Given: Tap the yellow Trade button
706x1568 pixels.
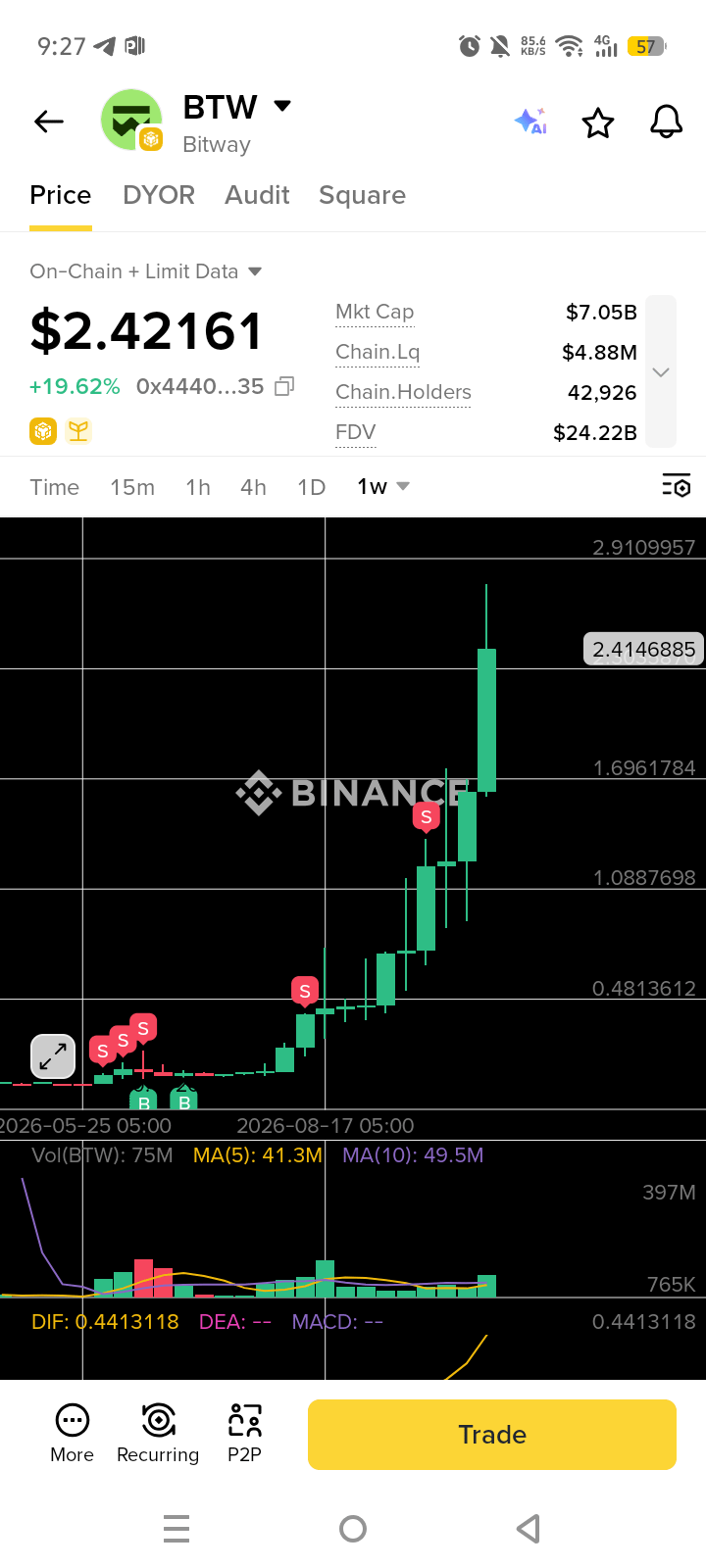Looking at the screenshot, I should [492, 1435].
